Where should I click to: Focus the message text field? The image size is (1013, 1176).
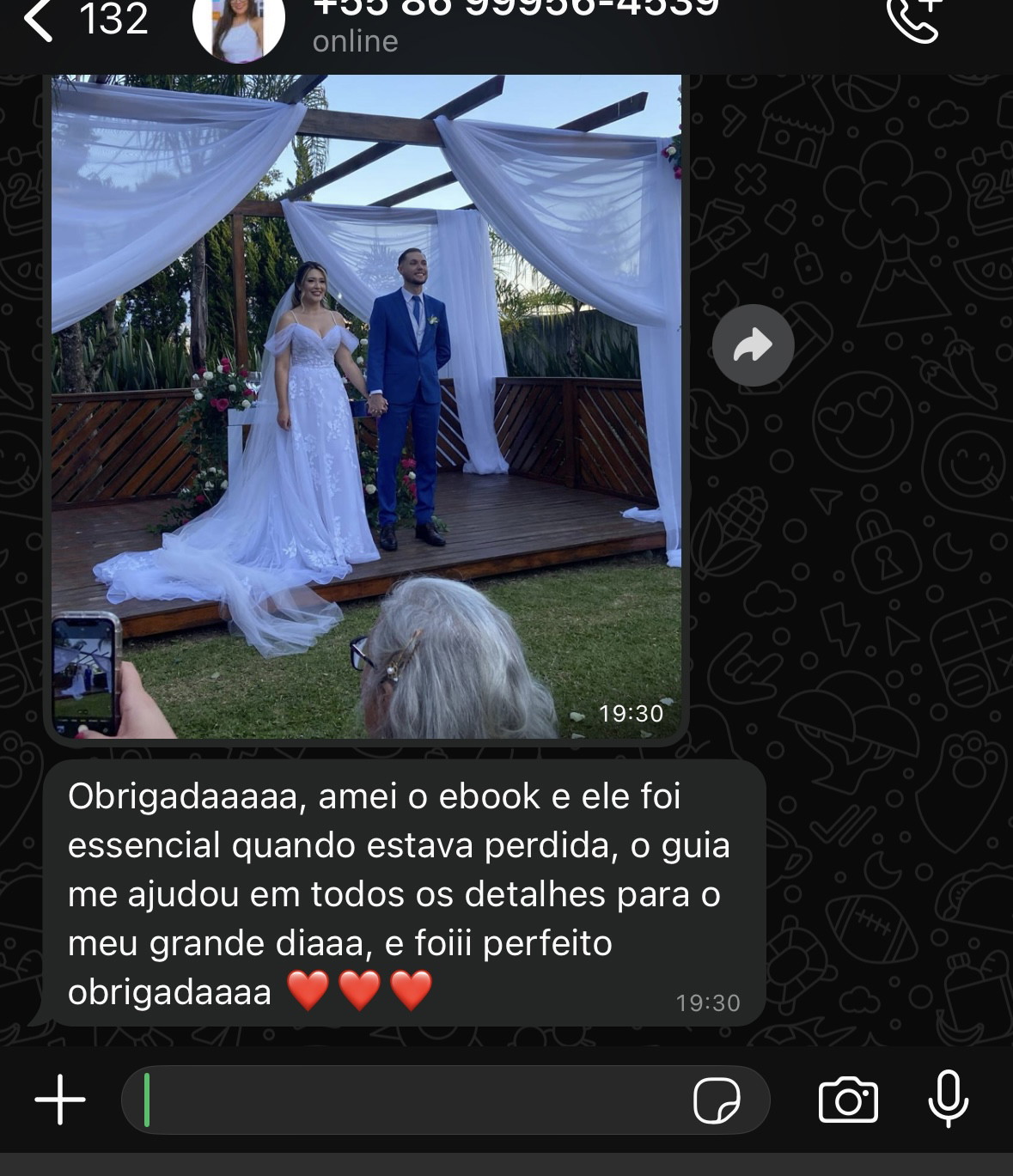[412, 1100]
